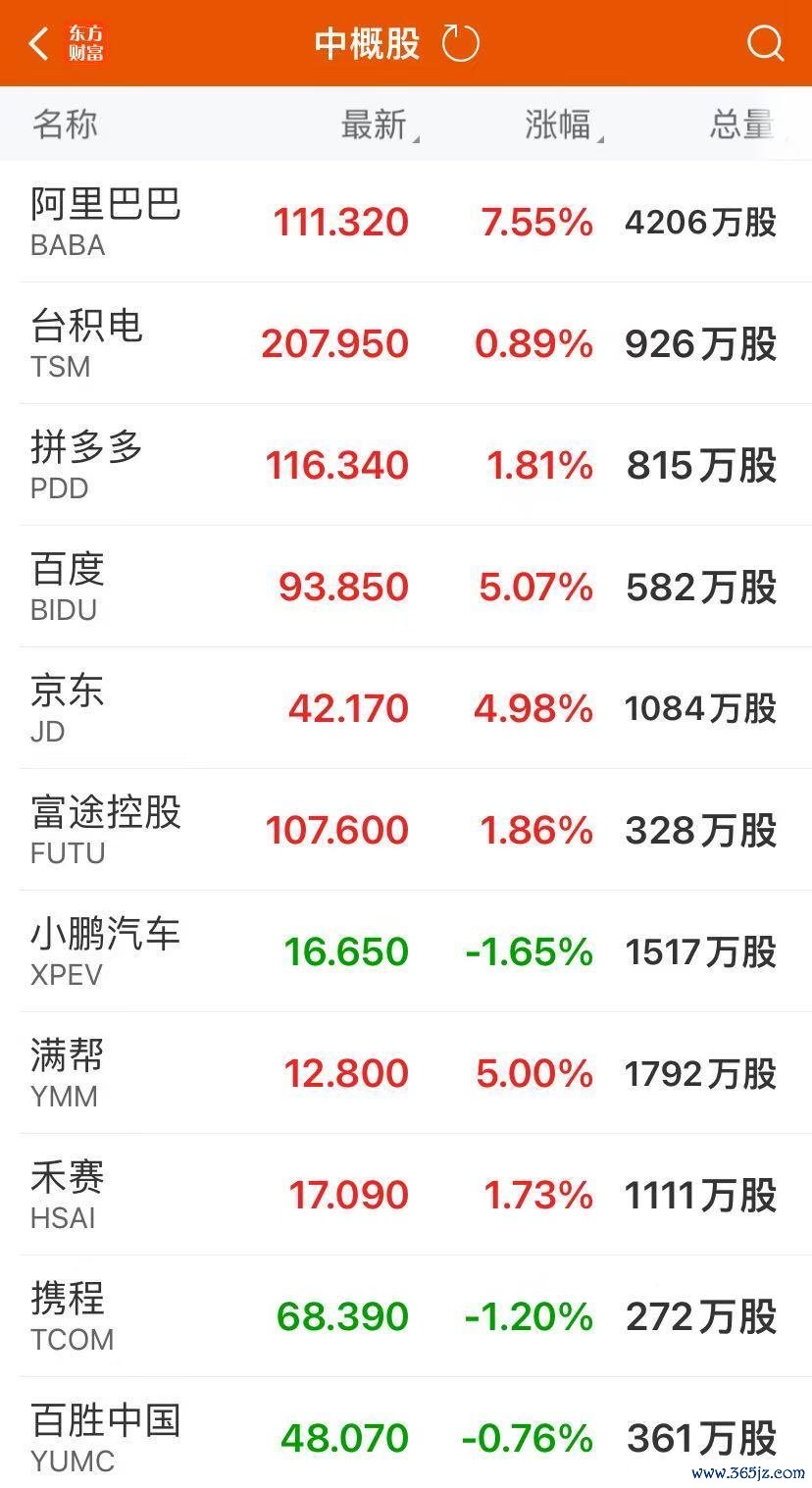This screenshot has height=1488, width=812.
Task: Sort the list by 最新 price
Action: pyautogui.click(x=380, y=125)
